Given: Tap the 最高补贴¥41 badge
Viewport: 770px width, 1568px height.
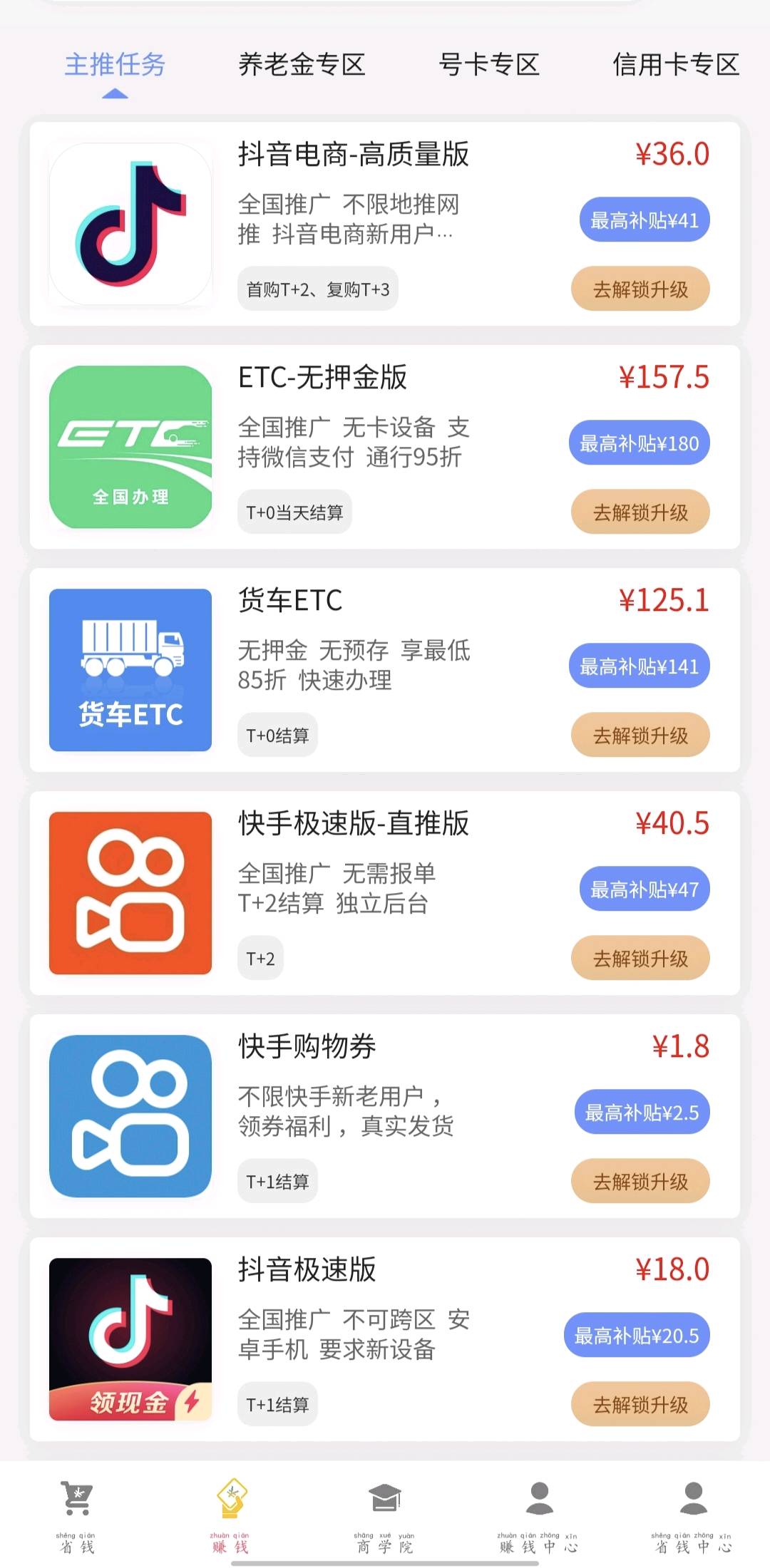Looking at the screenshot, I should tap(645, 220).
